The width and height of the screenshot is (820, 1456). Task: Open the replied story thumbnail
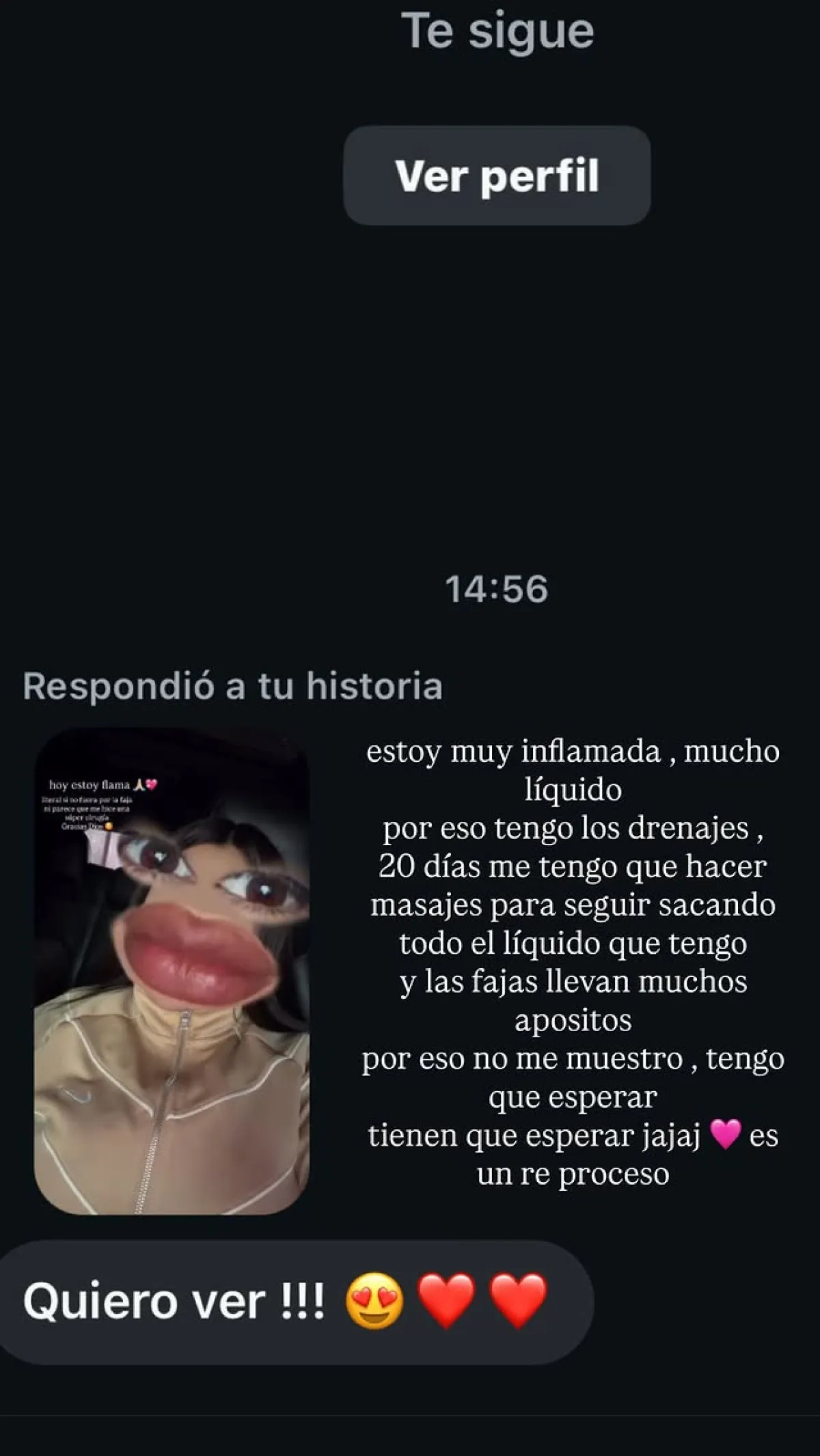(x=172, y=970)
